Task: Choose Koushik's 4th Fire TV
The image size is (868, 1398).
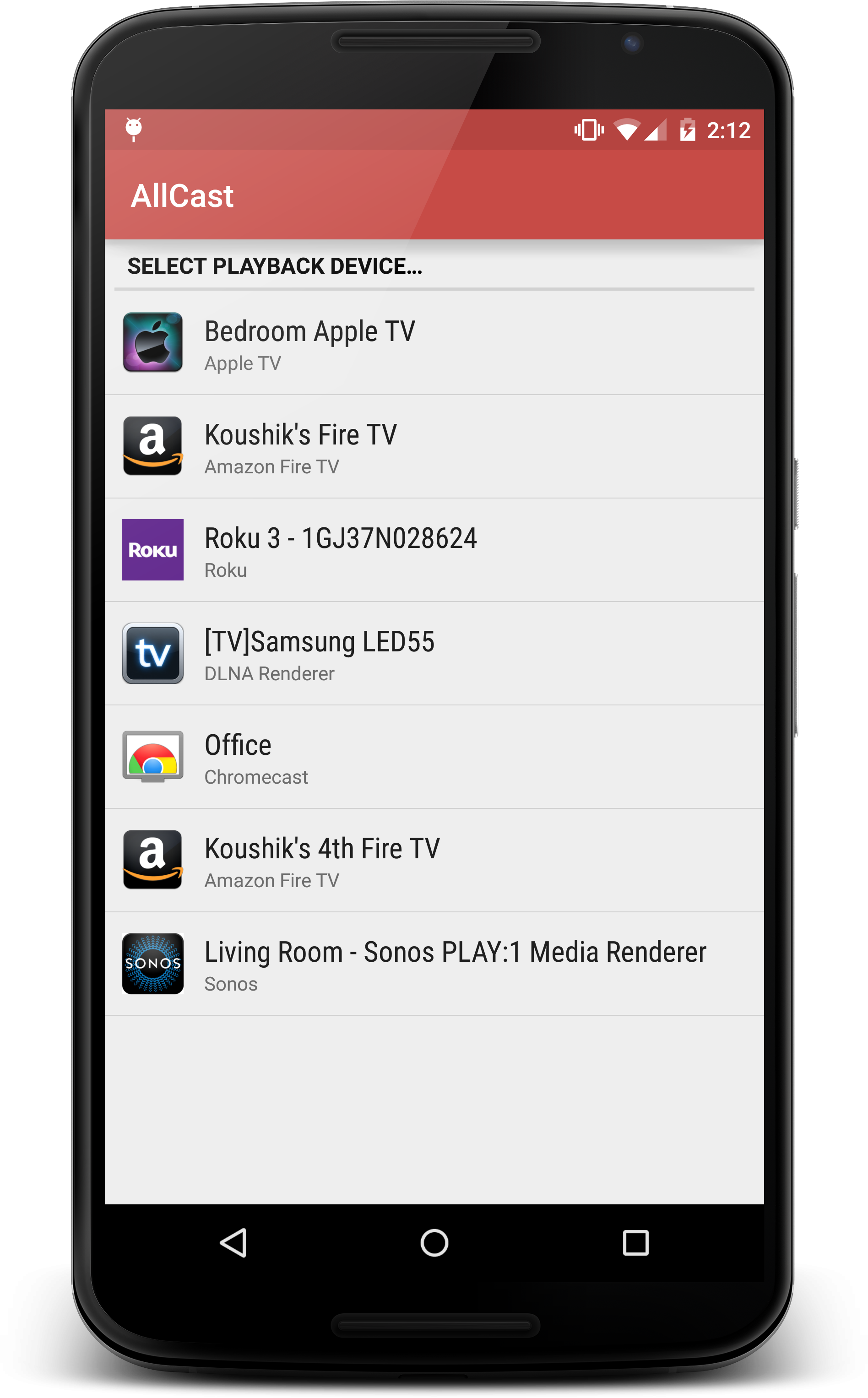Action: [434, 860]
